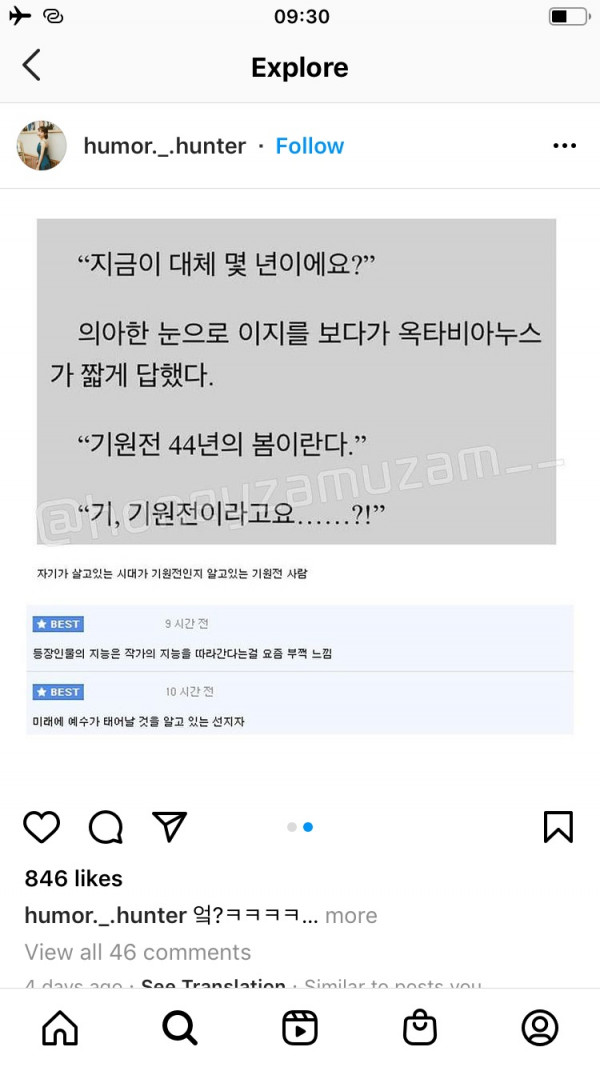Like this post with the heart icon
Screen dimensions: 600x1067
pos(42,826)
